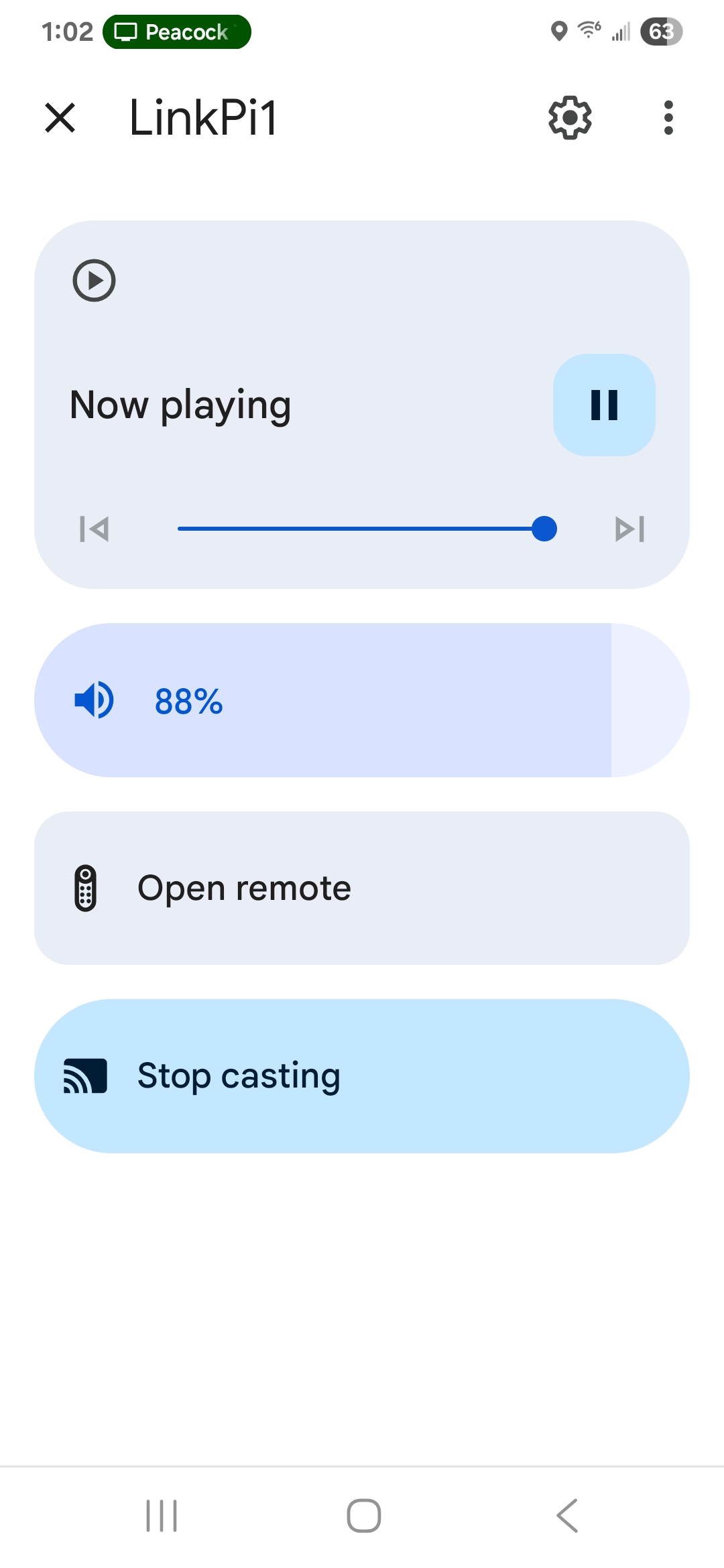Tap the playback progress slider

(362, 529)
